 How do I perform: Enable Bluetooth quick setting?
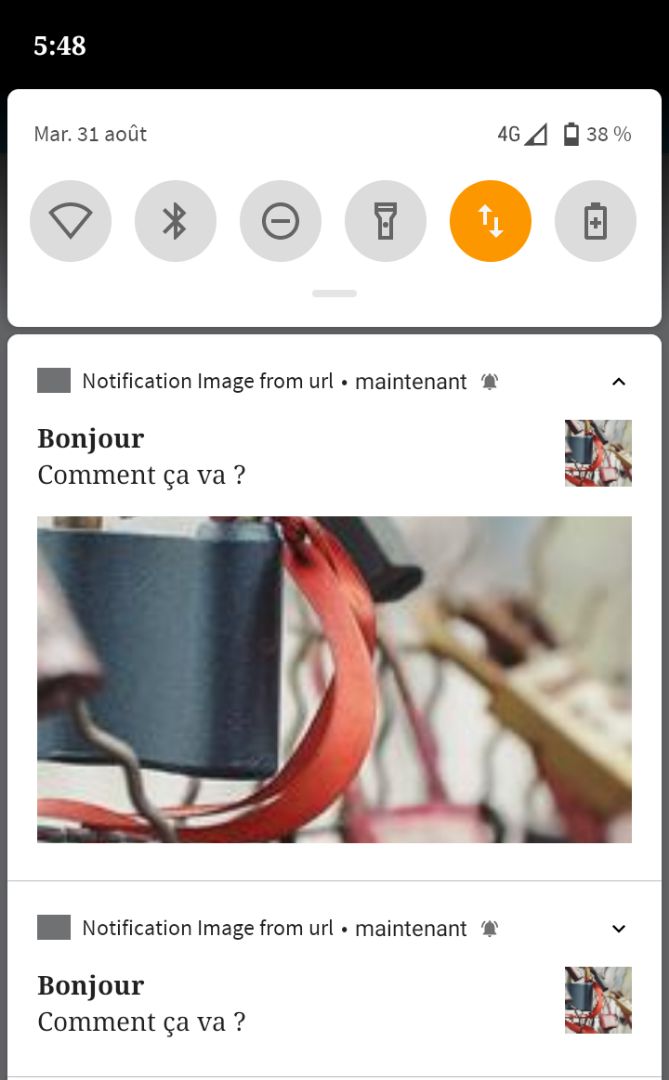pos(175,221)
